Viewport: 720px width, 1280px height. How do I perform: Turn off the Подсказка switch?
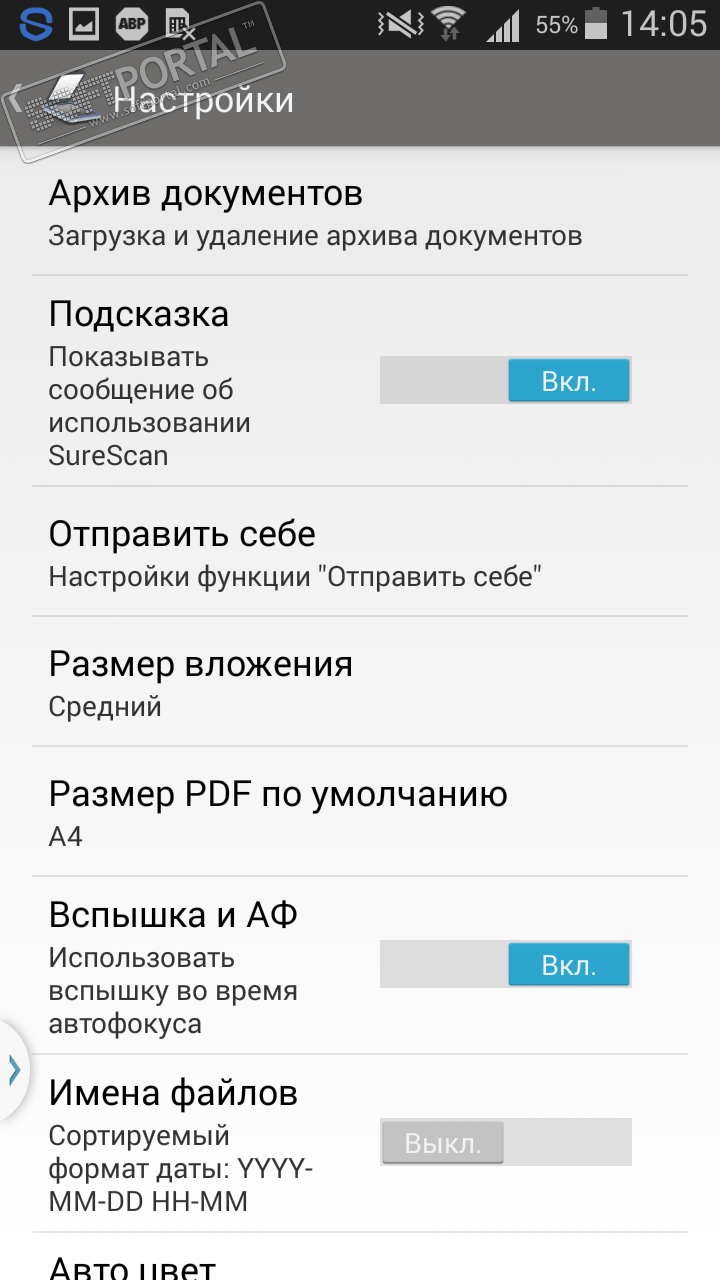505,381
